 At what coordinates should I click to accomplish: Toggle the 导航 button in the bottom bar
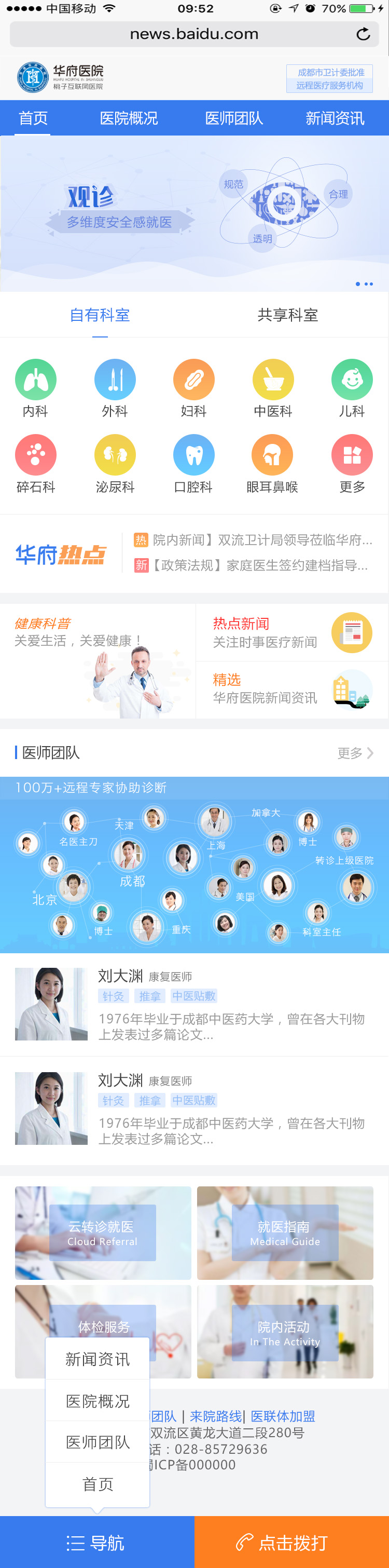(x=96, y=1543)
